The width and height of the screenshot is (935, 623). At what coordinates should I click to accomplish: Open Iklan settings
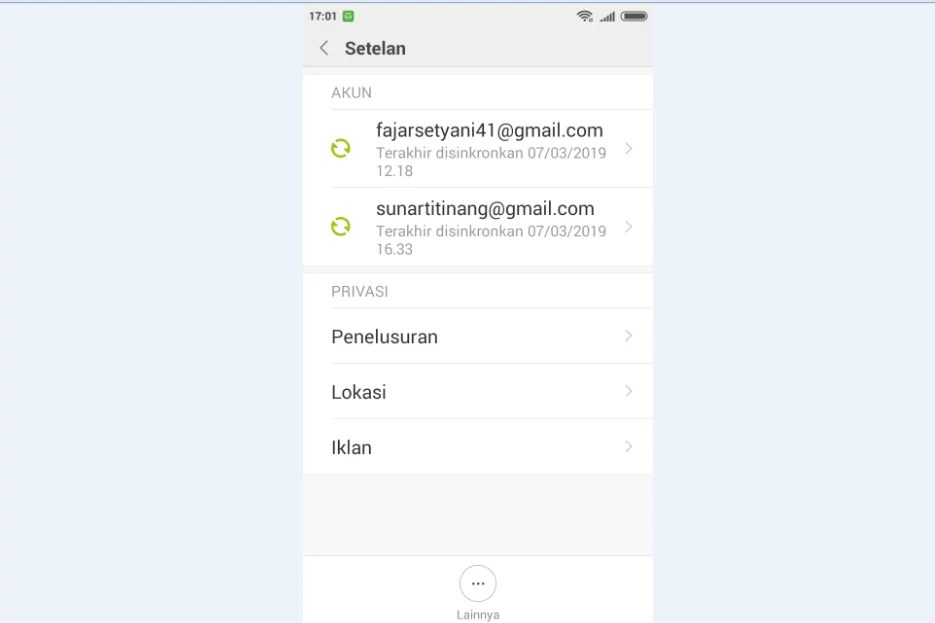tap(478, 447)
